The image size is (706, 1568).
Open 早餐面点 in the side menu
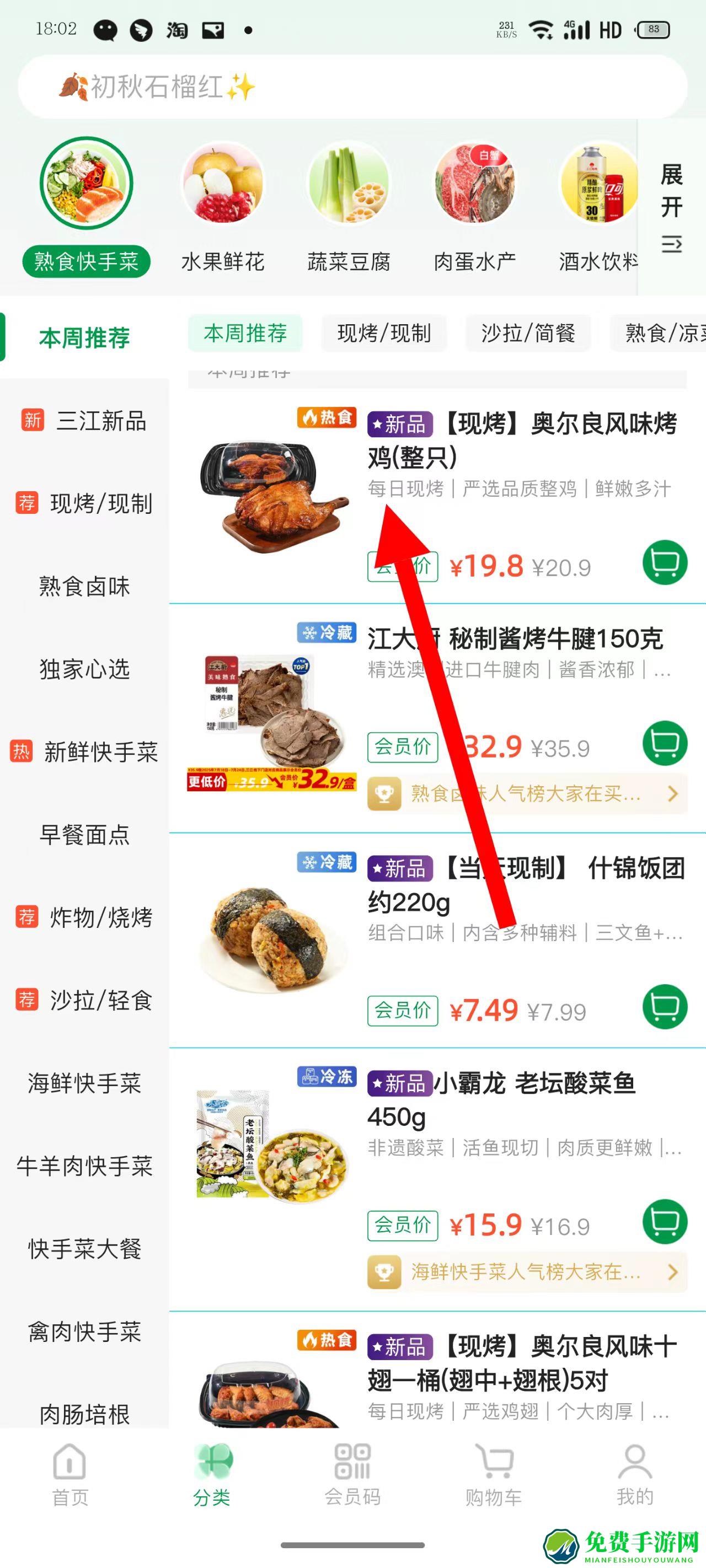point(85,835)
